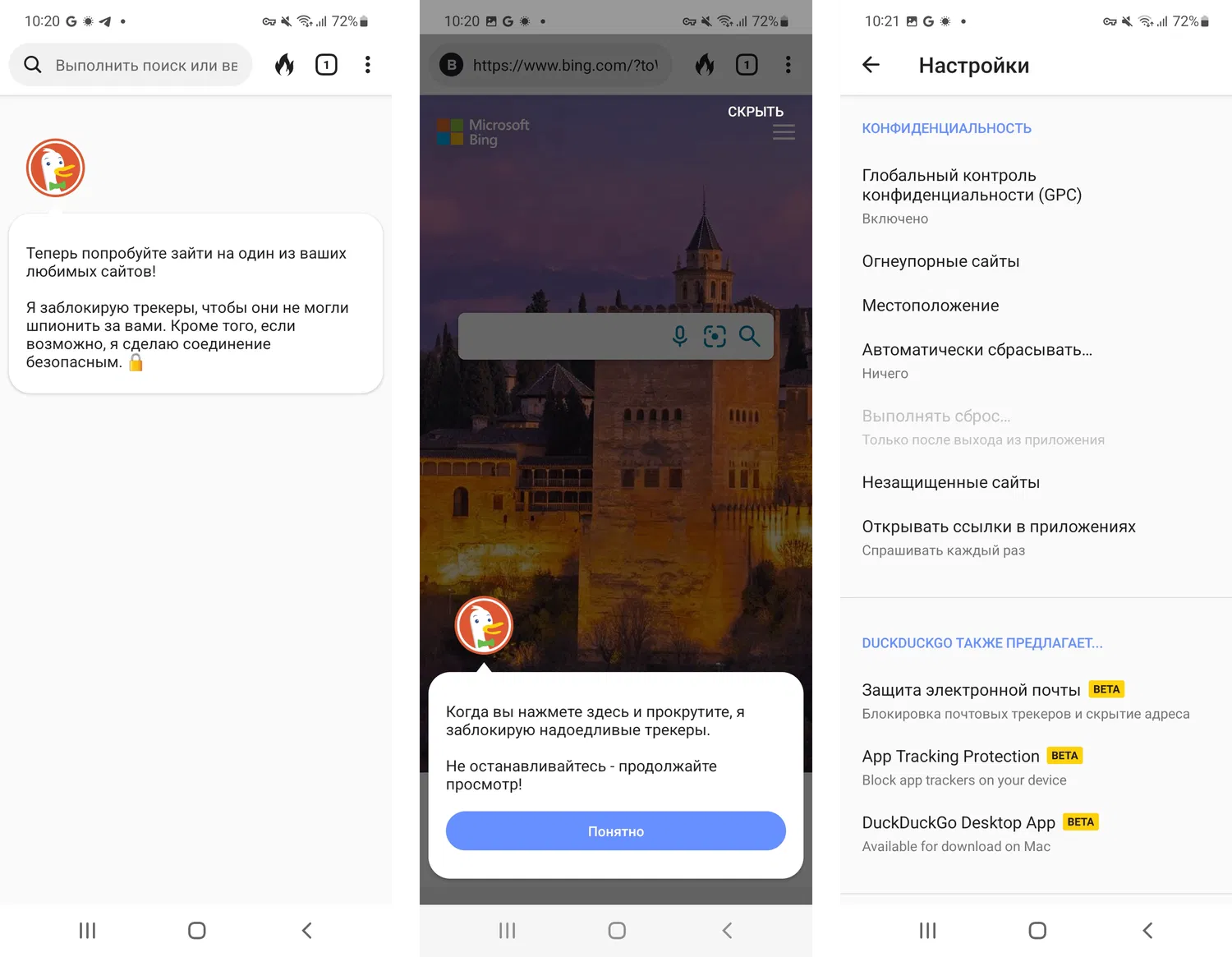Open Автоматически сбрасывать option
Viewport: 1232px width, 957px height.
point(977,359)
